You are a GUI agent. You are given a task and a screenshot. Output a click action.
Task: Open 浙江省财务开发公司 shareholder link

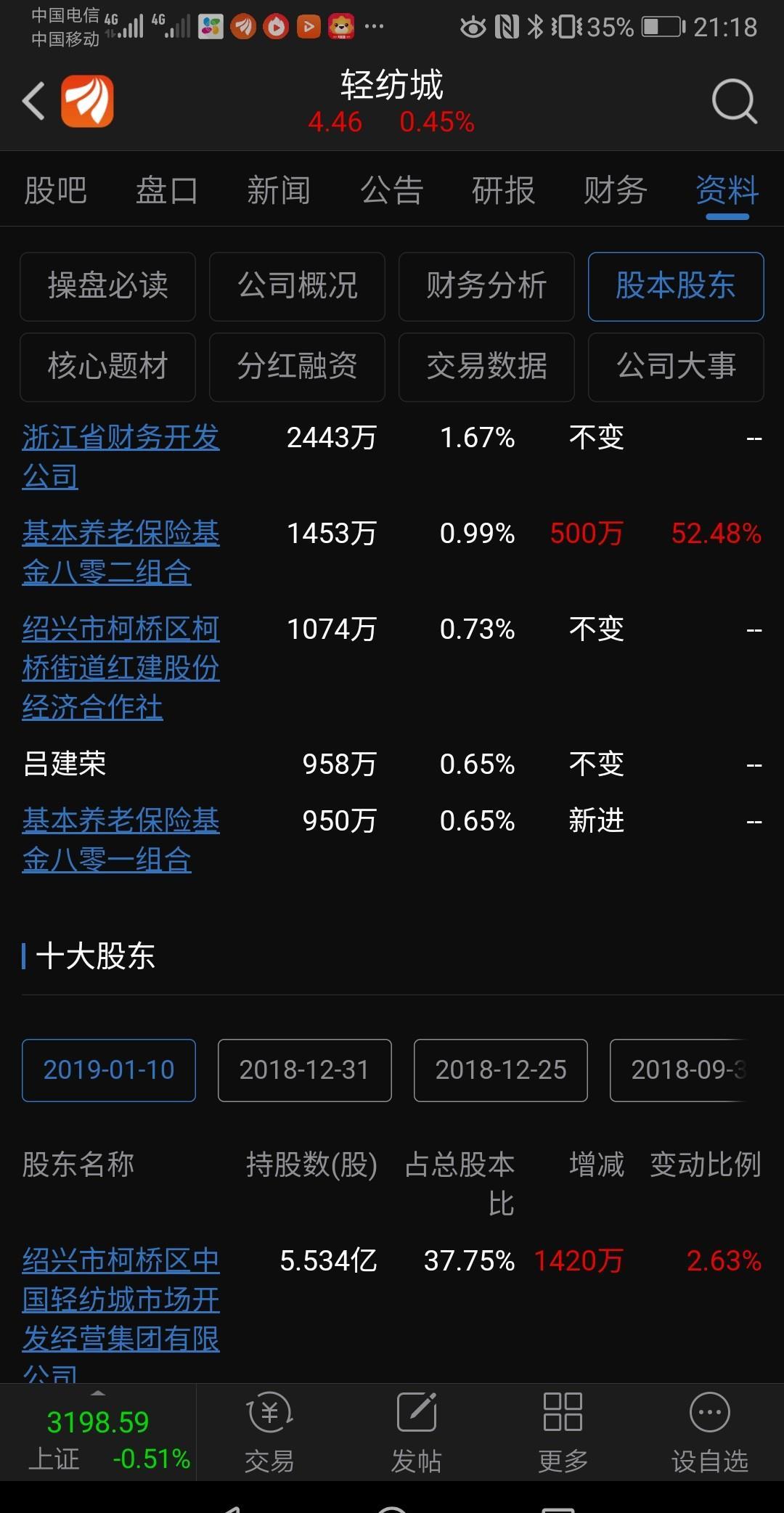pyautogui.click(x=120, y=456)
